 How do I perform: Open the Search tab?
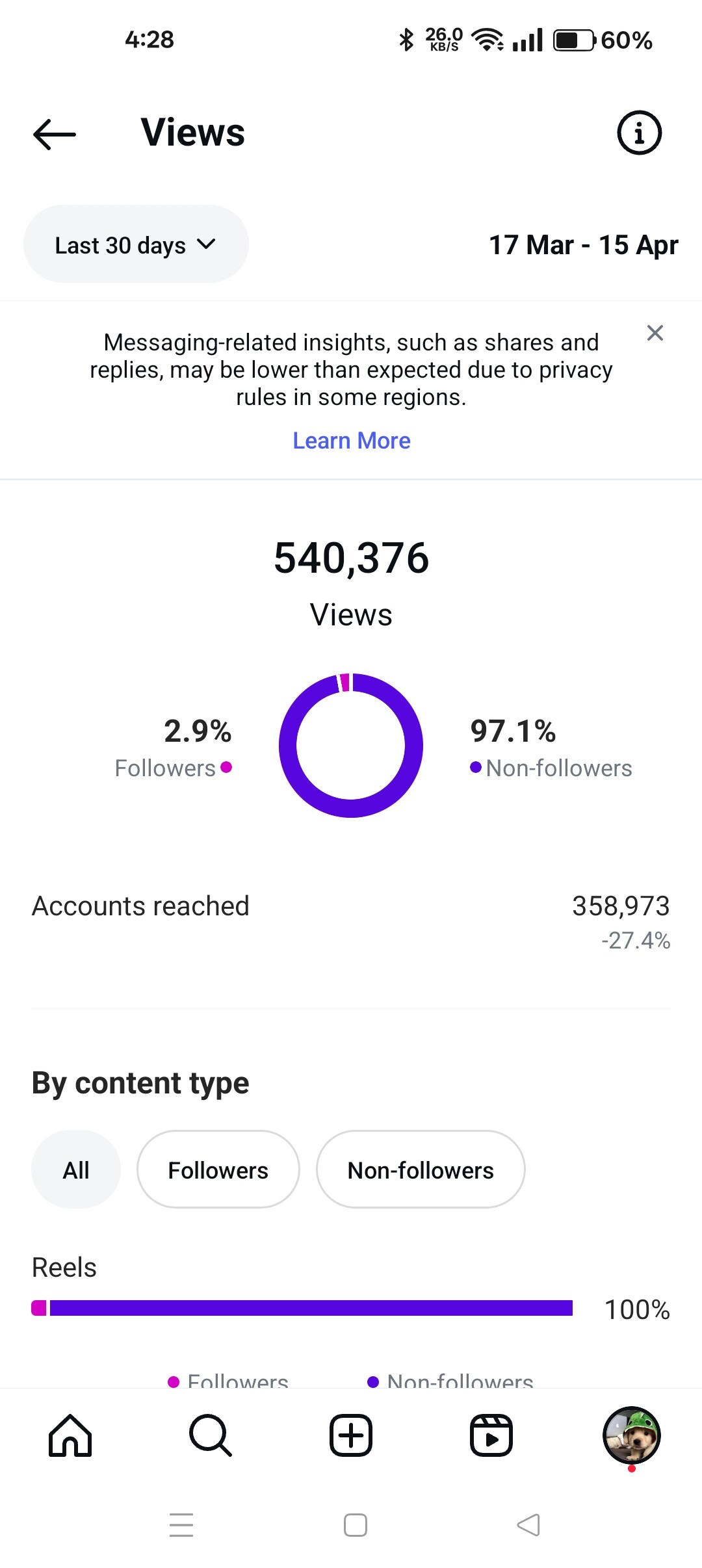(x=211, y=1435)
